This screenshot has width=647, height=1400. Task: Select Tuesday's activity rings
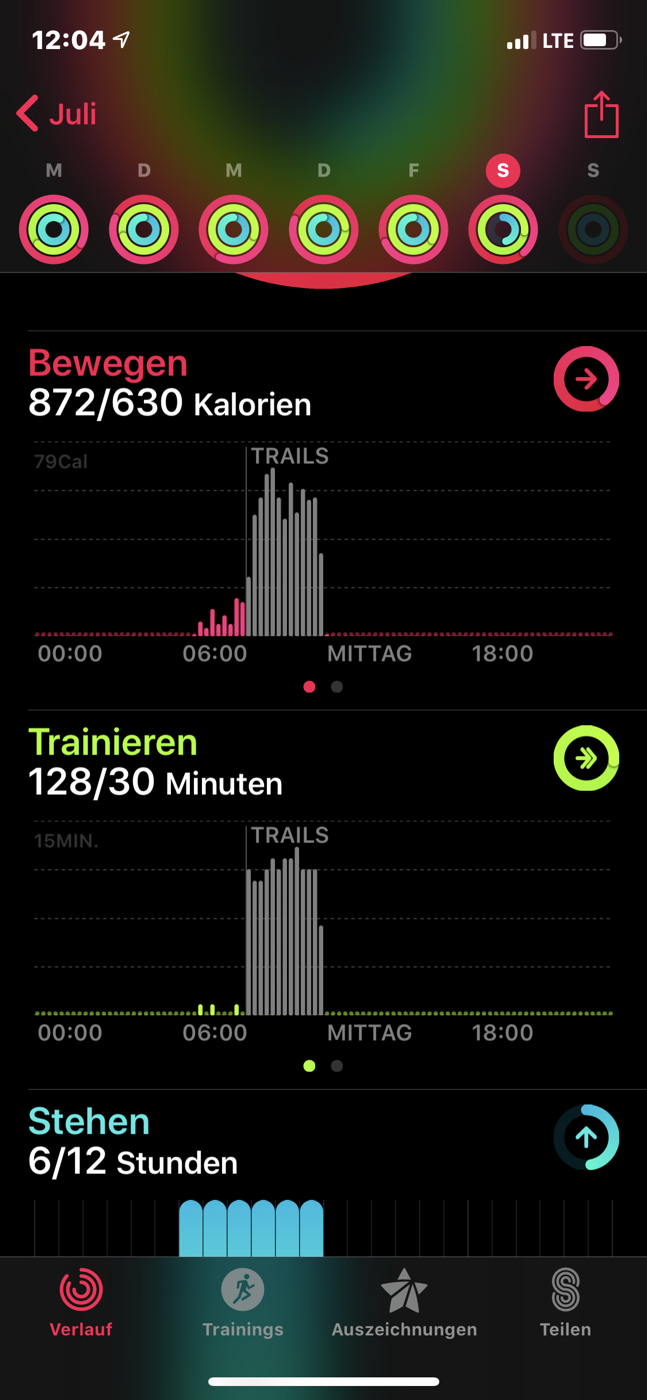tap(144, 229)
